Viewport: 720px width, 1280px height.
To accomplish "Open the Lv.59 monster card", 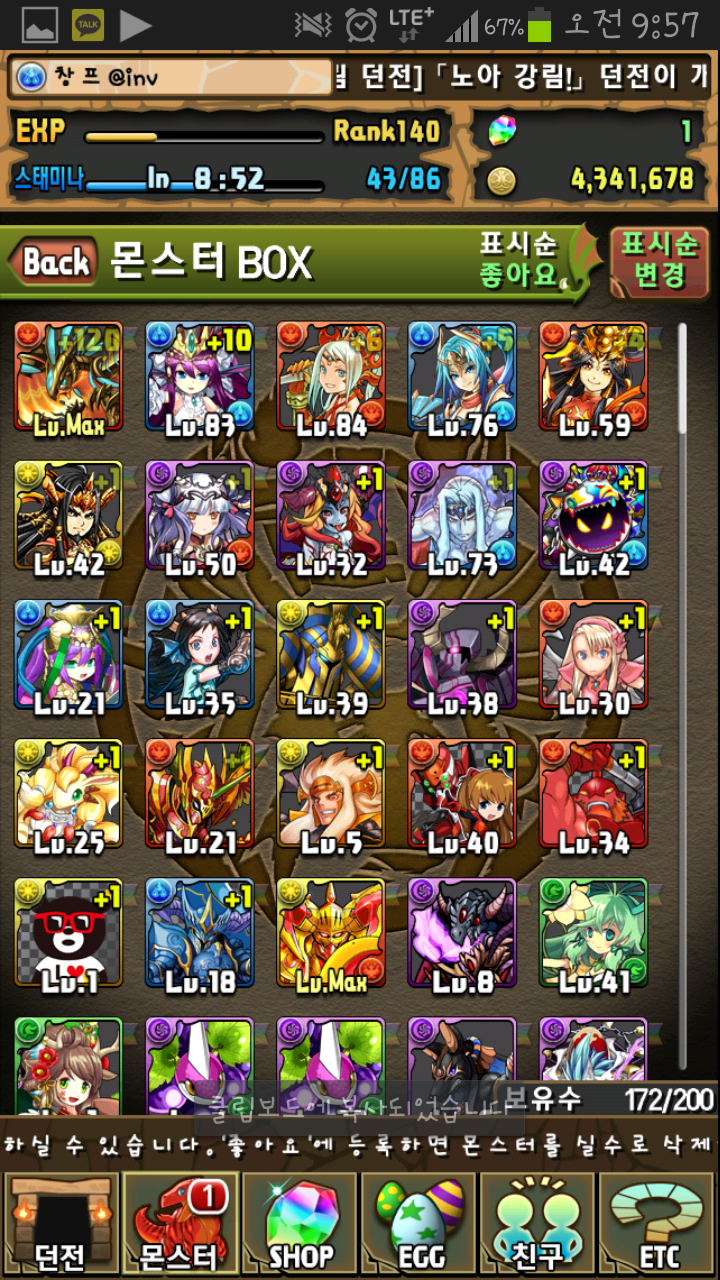I will (x=593, y=376).
